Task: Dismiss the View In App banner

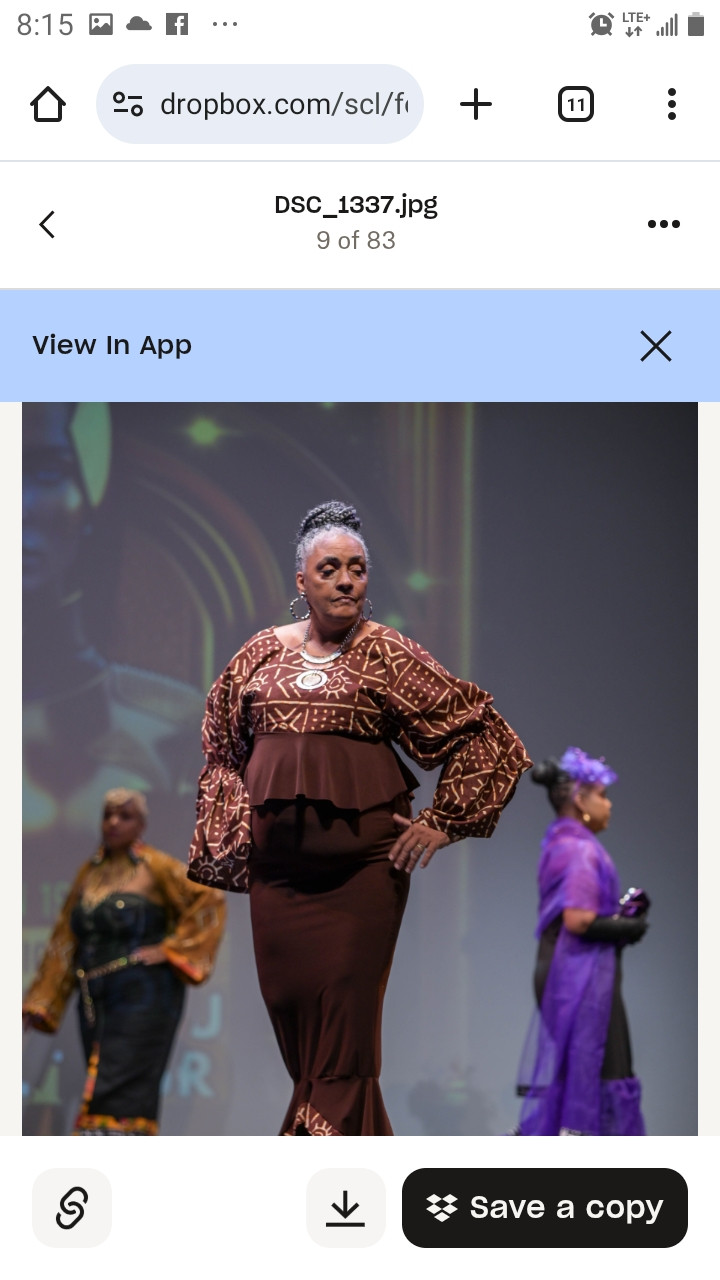Action: [656, 346]
